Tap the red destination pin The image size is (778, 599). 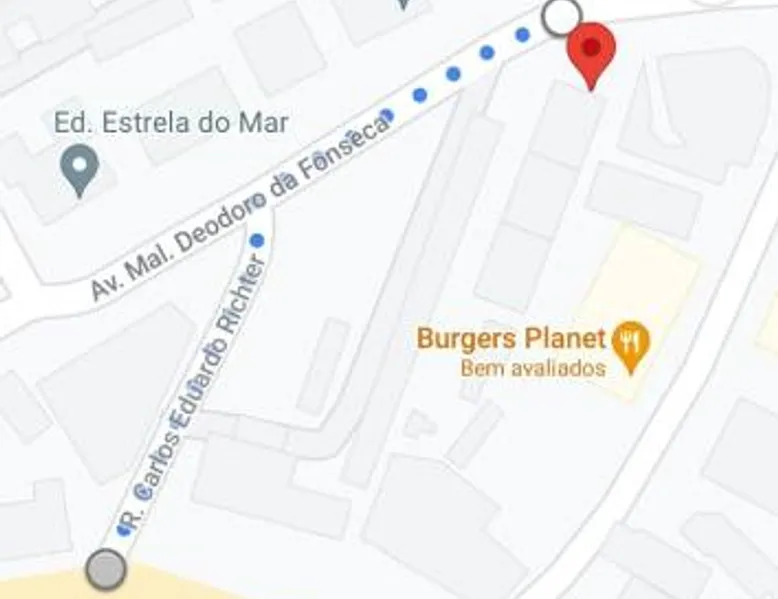click(591, 50)
